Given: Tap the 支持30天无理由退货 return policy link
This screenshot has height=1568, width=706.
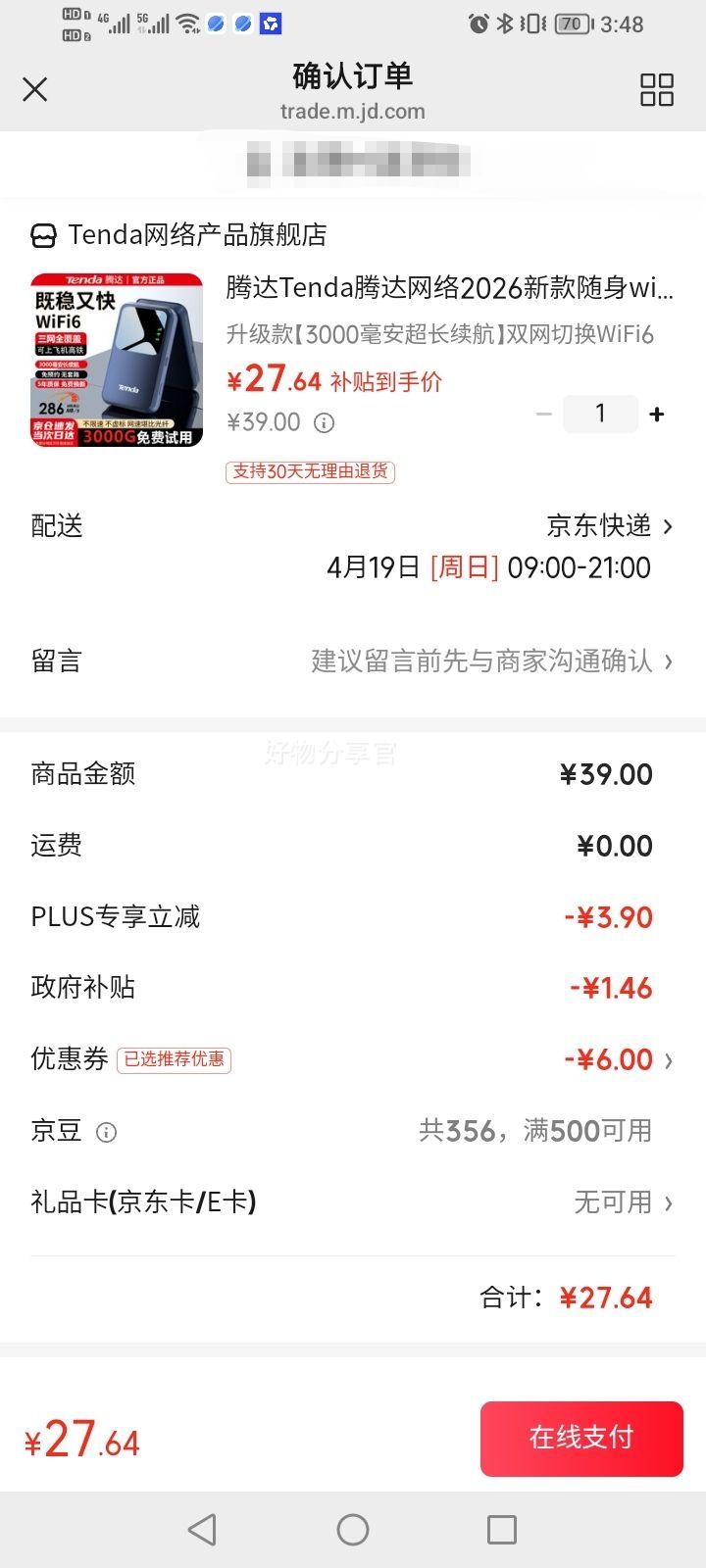Looking at the screenshot, I should point(310,472).
